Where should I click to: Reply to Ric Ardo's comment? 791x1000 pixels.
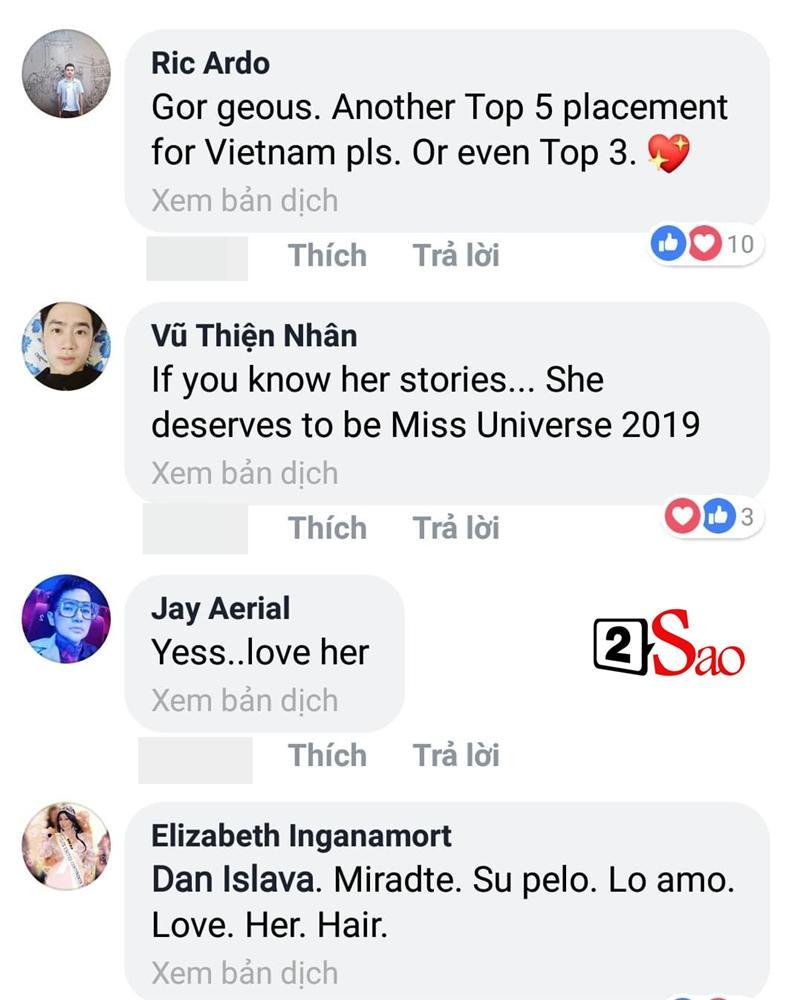pos(456,256)
